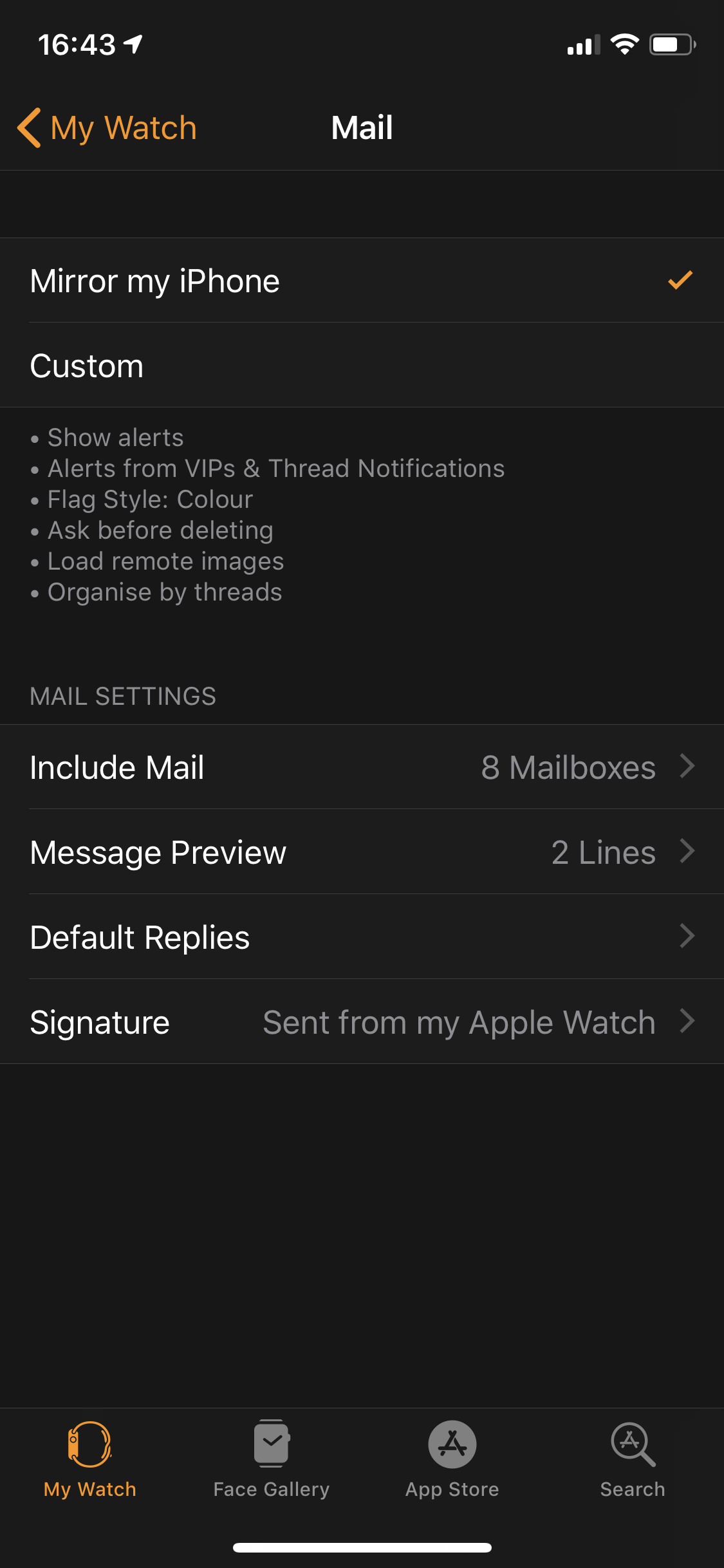Choose the Custom mail option
Image resolution: width=724 pixels, height=1568 pixels.
(362, 366)
